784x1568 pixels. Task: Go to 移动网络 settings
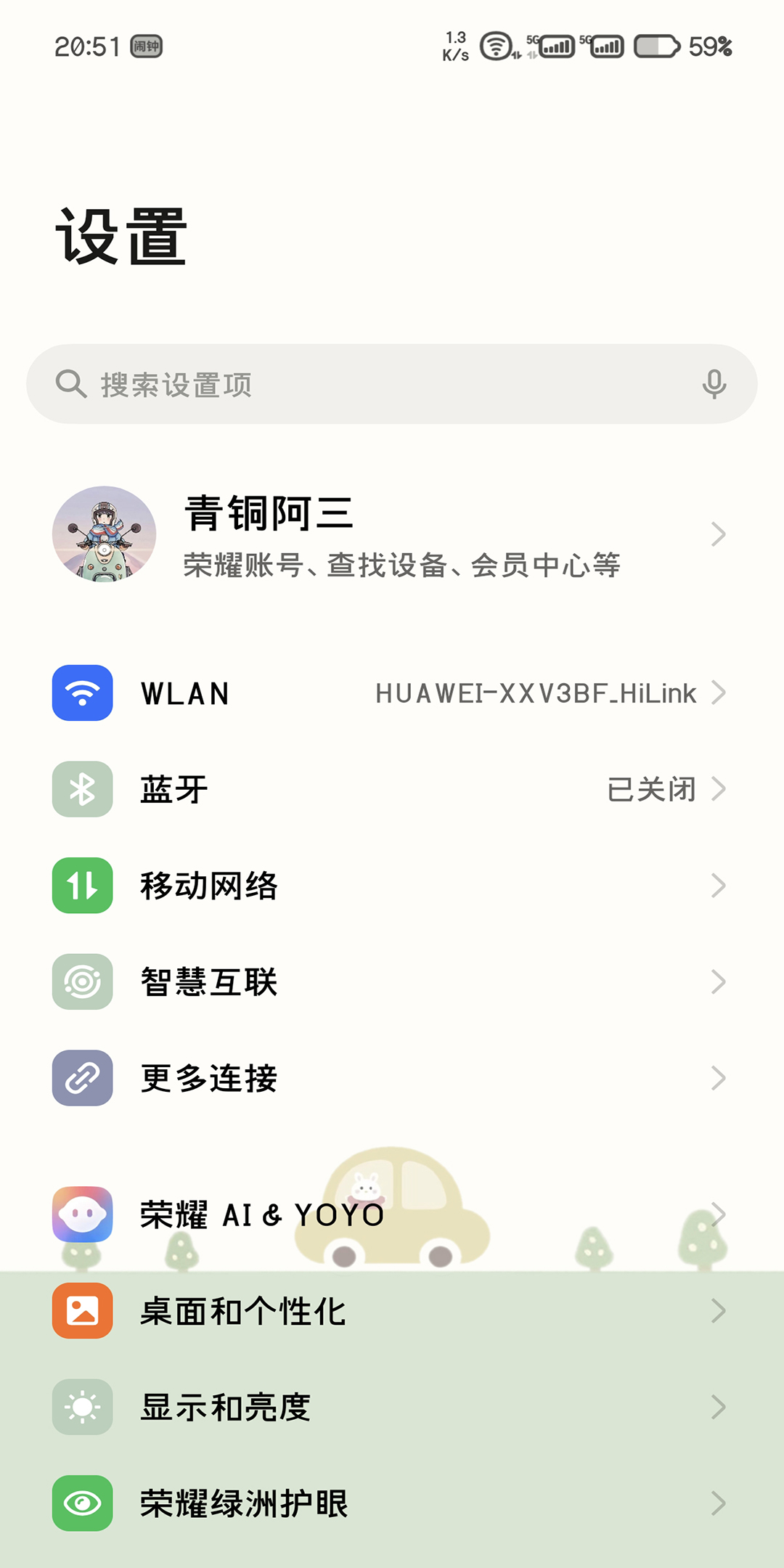(392, 886)
